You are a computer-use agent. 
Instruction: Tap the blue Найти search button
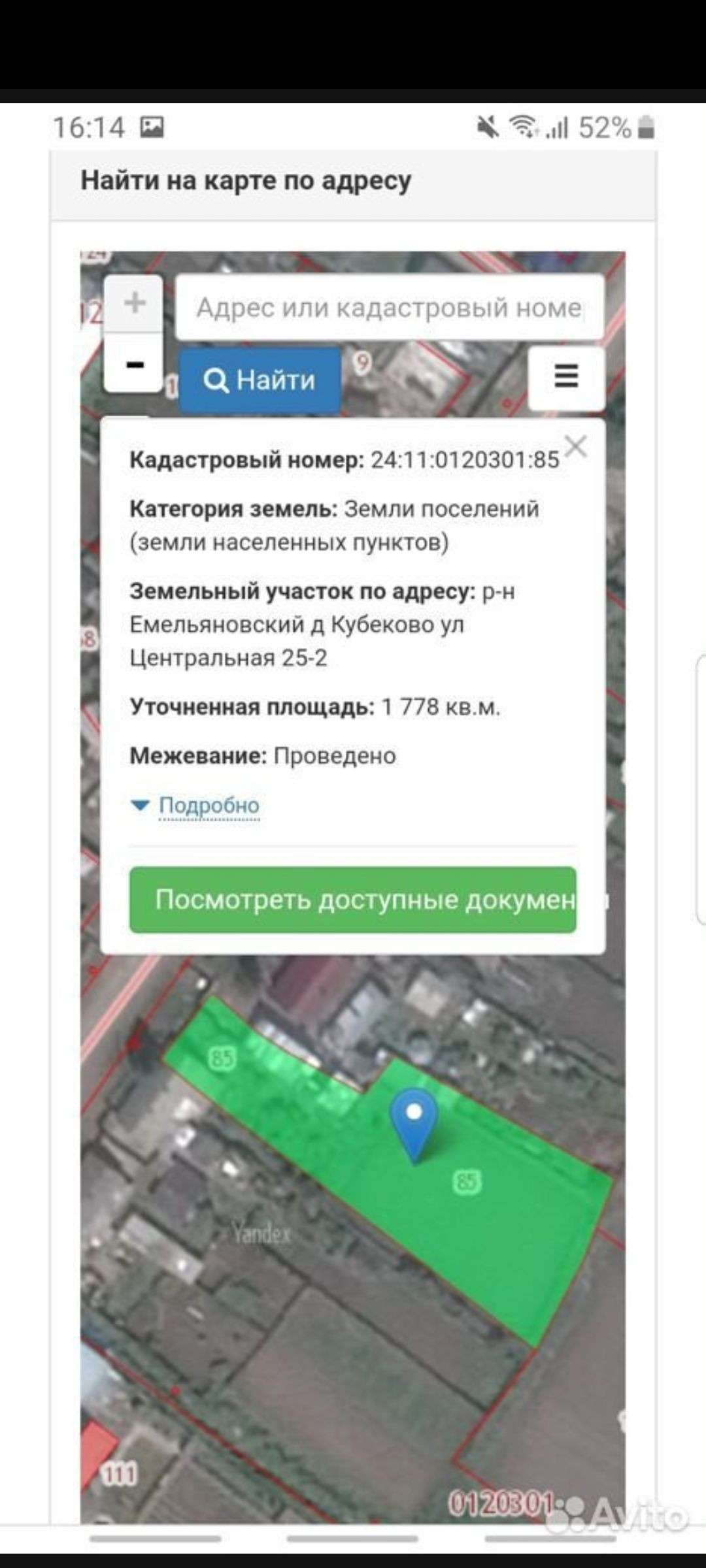coord(260,380)
